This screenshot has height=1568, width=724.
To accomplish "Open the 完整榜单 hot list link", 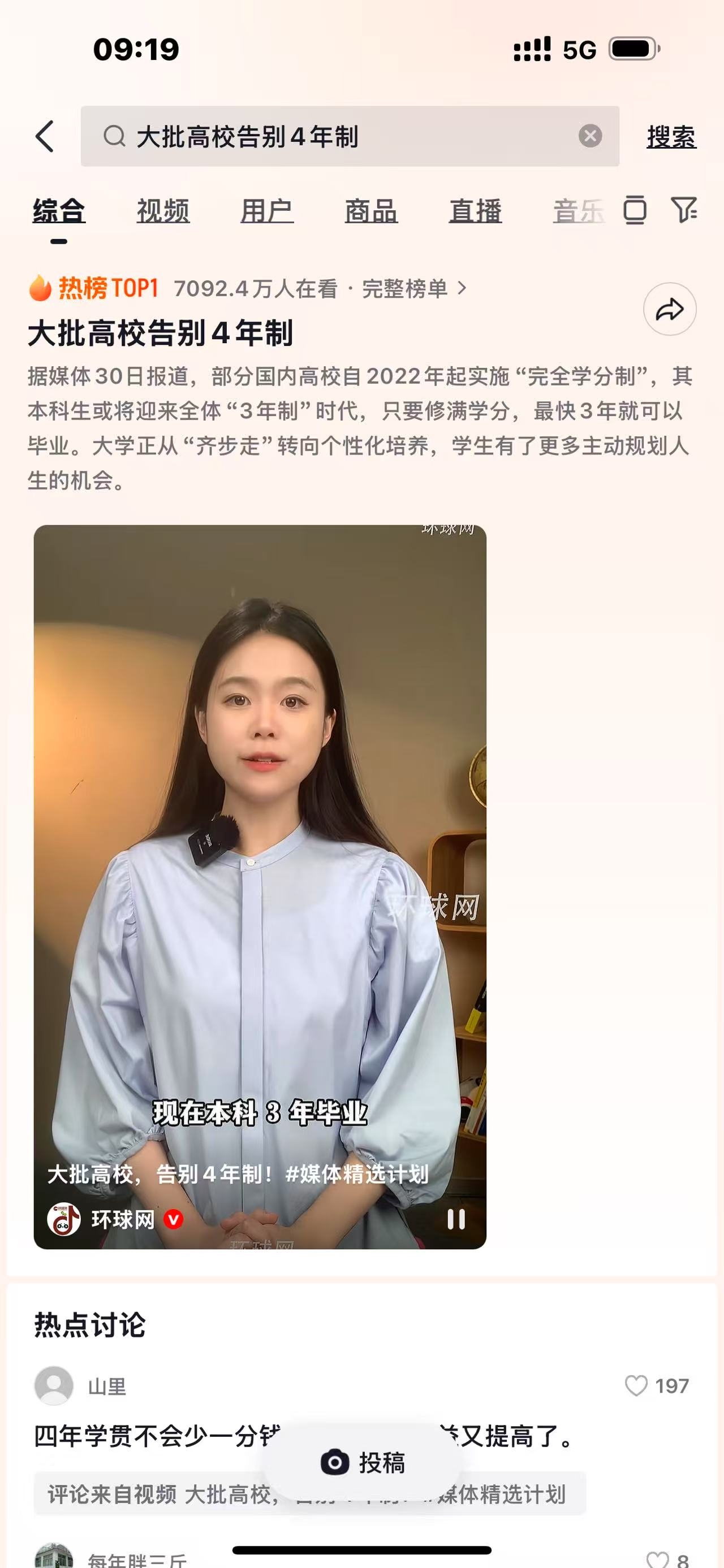I will tap(413, 288).
